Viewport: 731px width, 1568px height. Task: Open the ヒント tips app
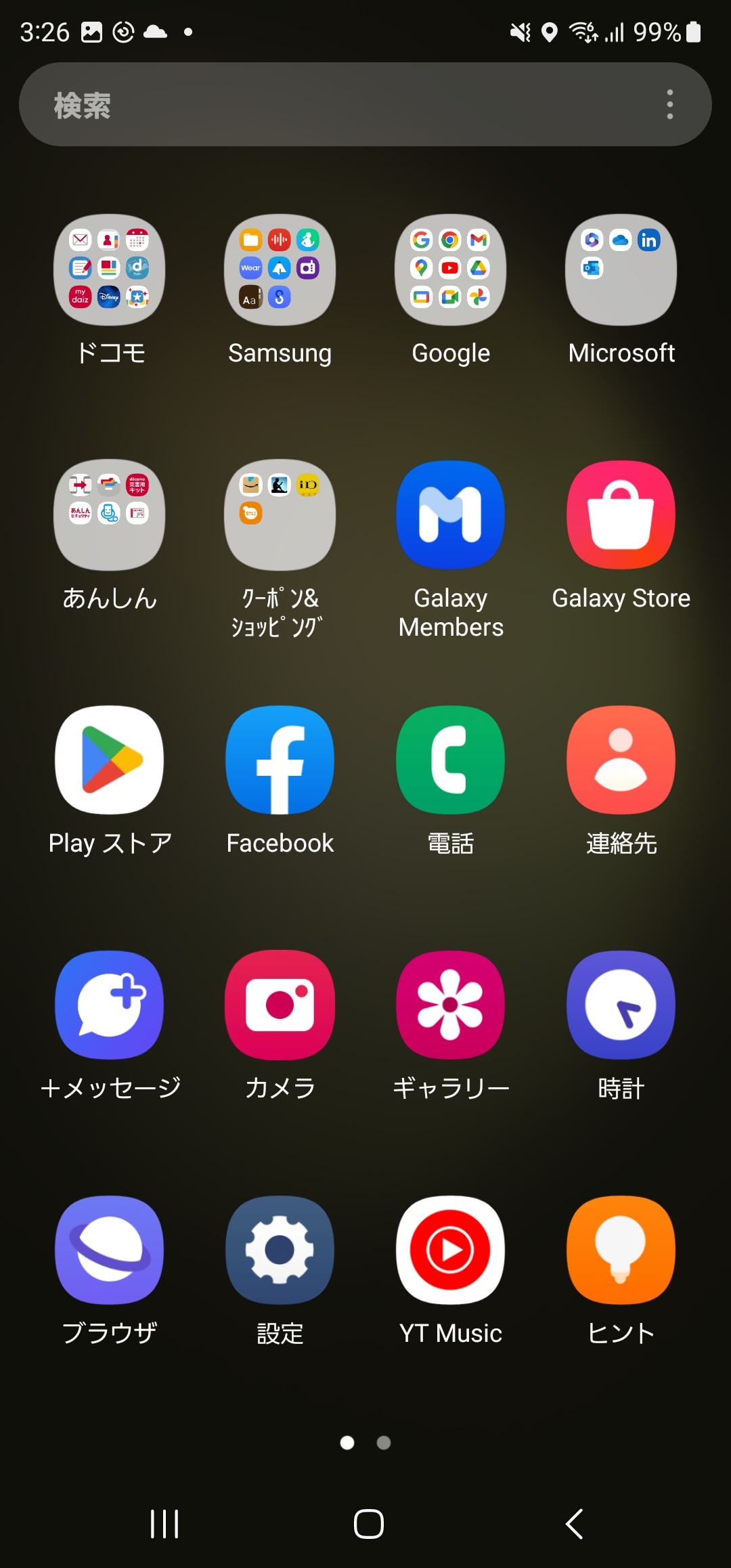621,1250
